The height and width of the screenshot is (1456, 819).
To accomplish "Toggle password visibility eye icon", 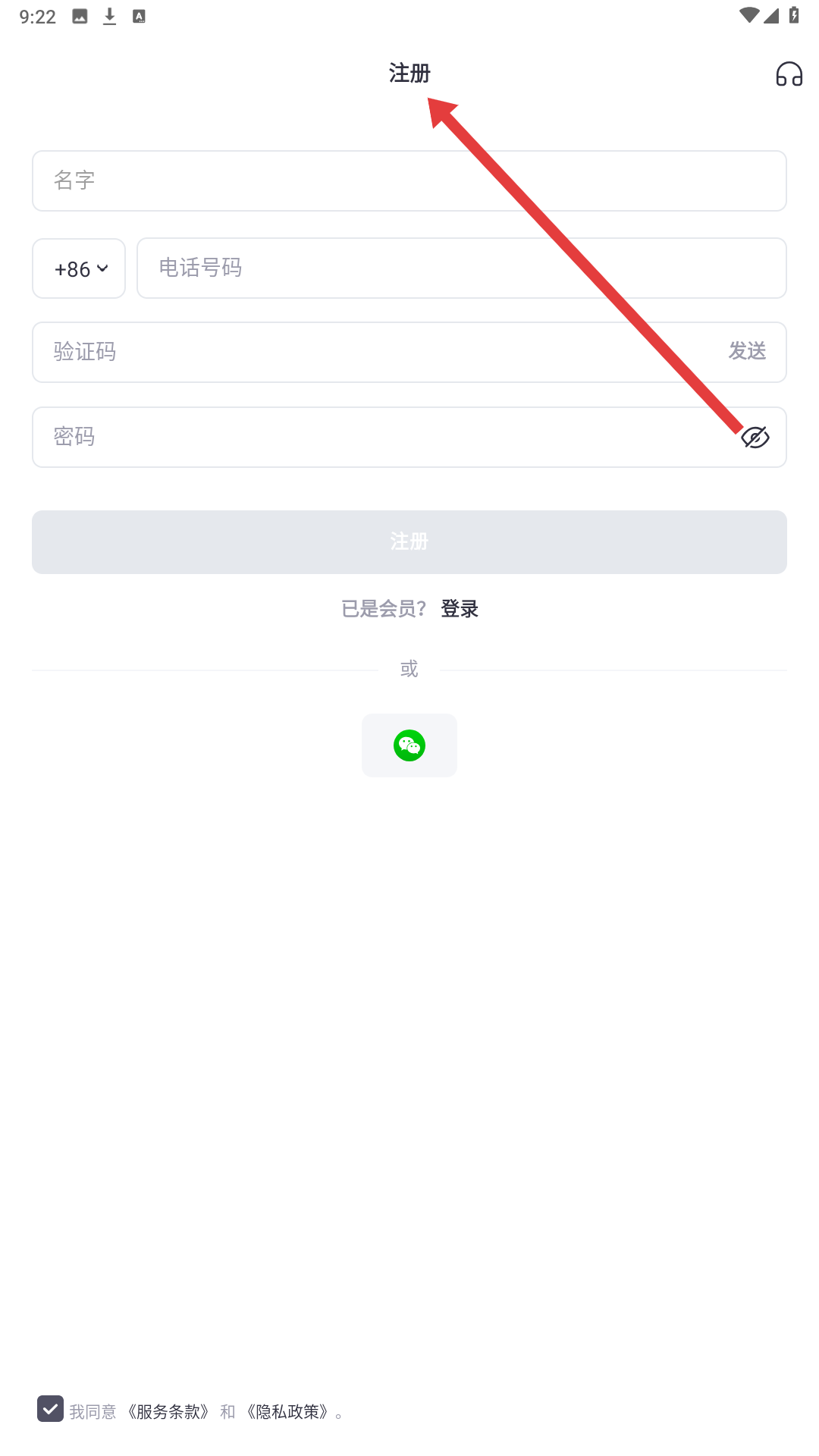I will [x=755, y=438].
